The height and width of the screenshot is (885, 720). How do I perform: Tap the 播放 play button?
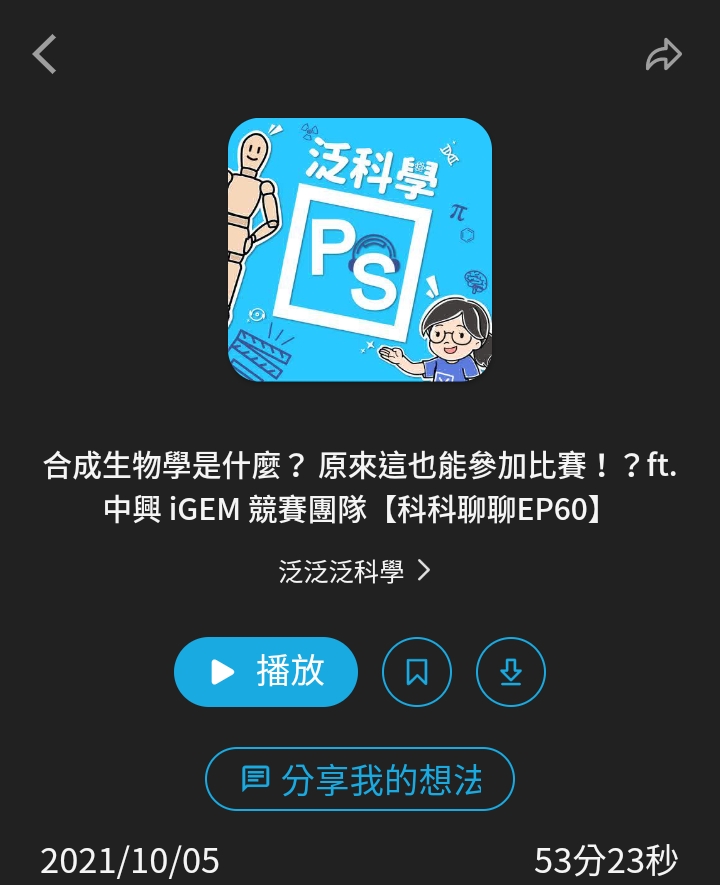point(266,672)
